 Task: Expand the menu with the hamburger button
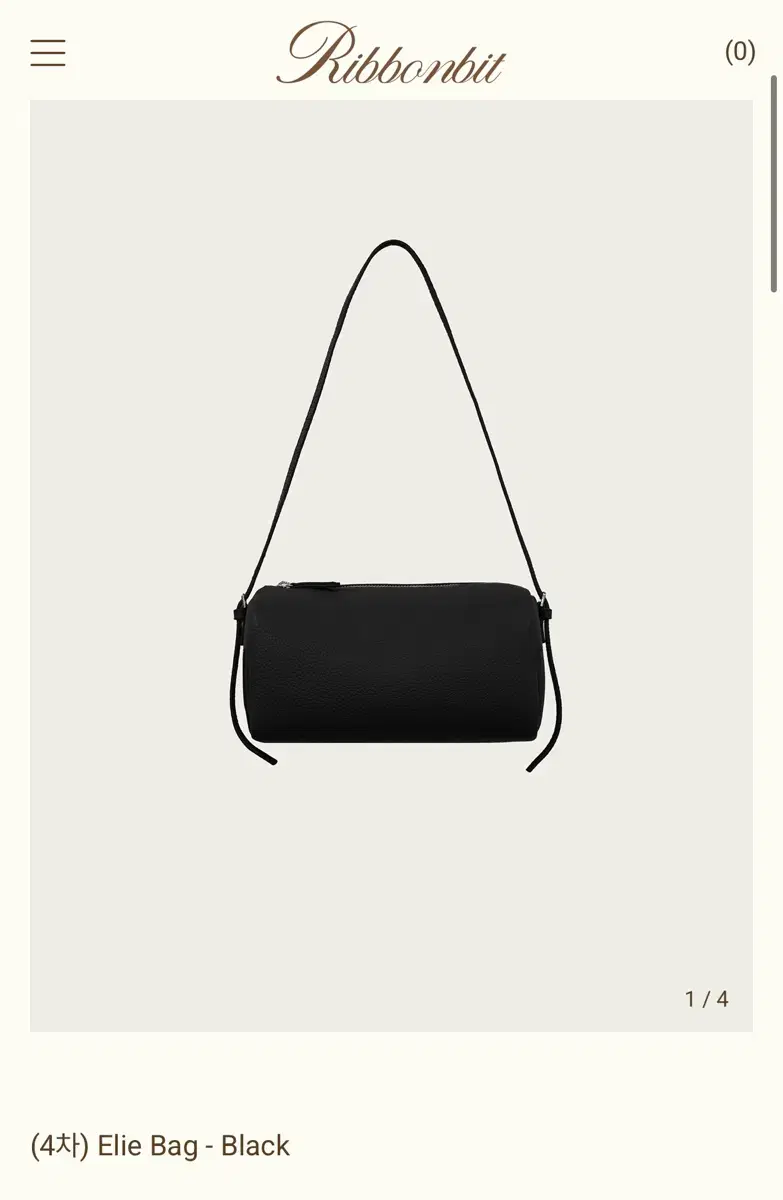pyautogui.click(x=48, y=52)
